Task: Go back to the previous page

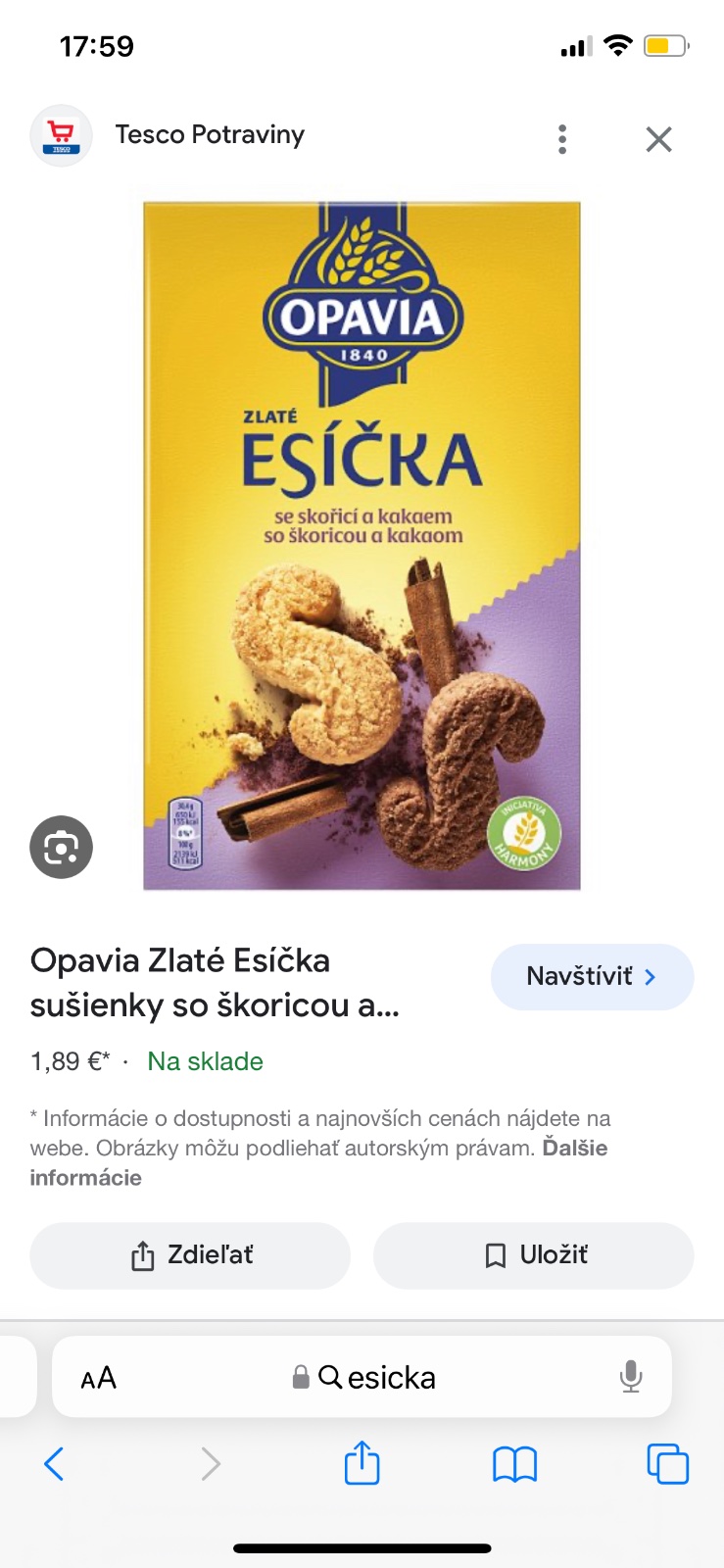Action: pos(55,1464)
